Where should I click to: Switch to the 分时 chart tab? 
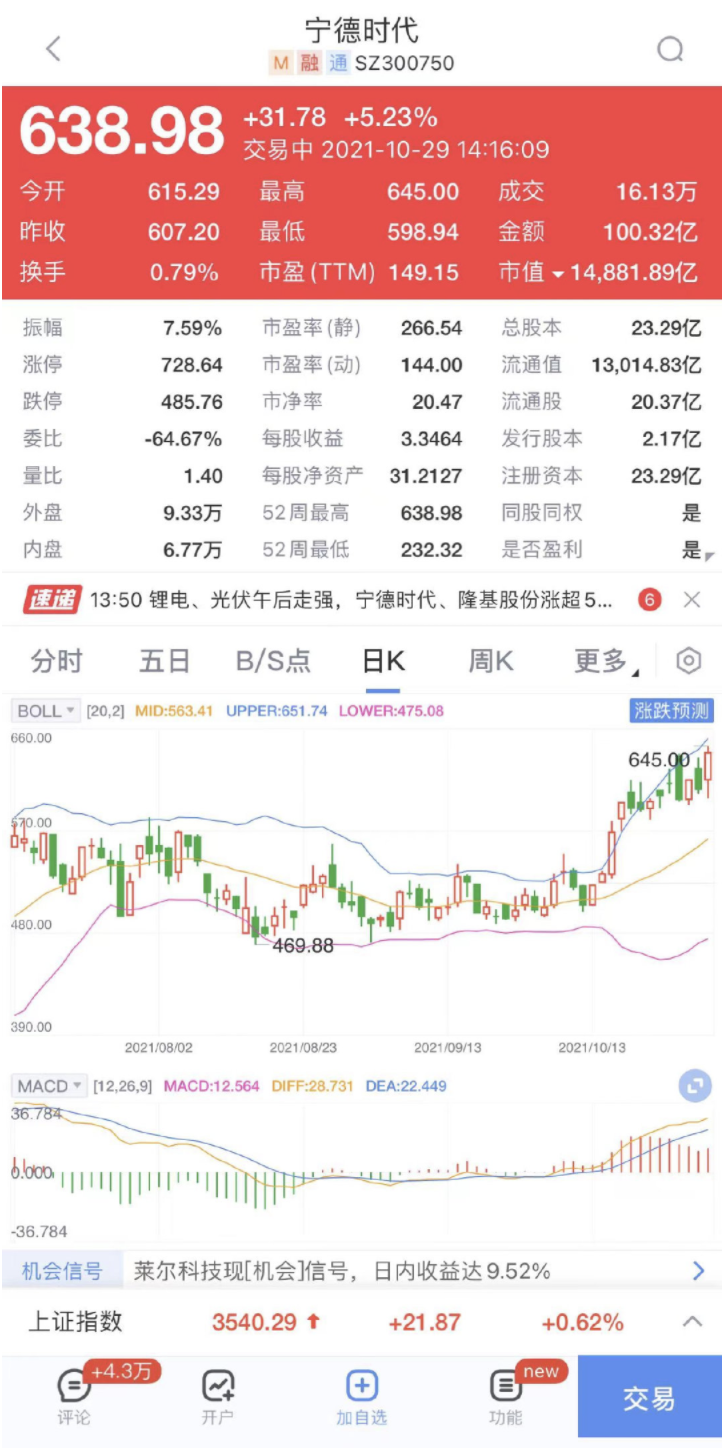tap(56, 661)
